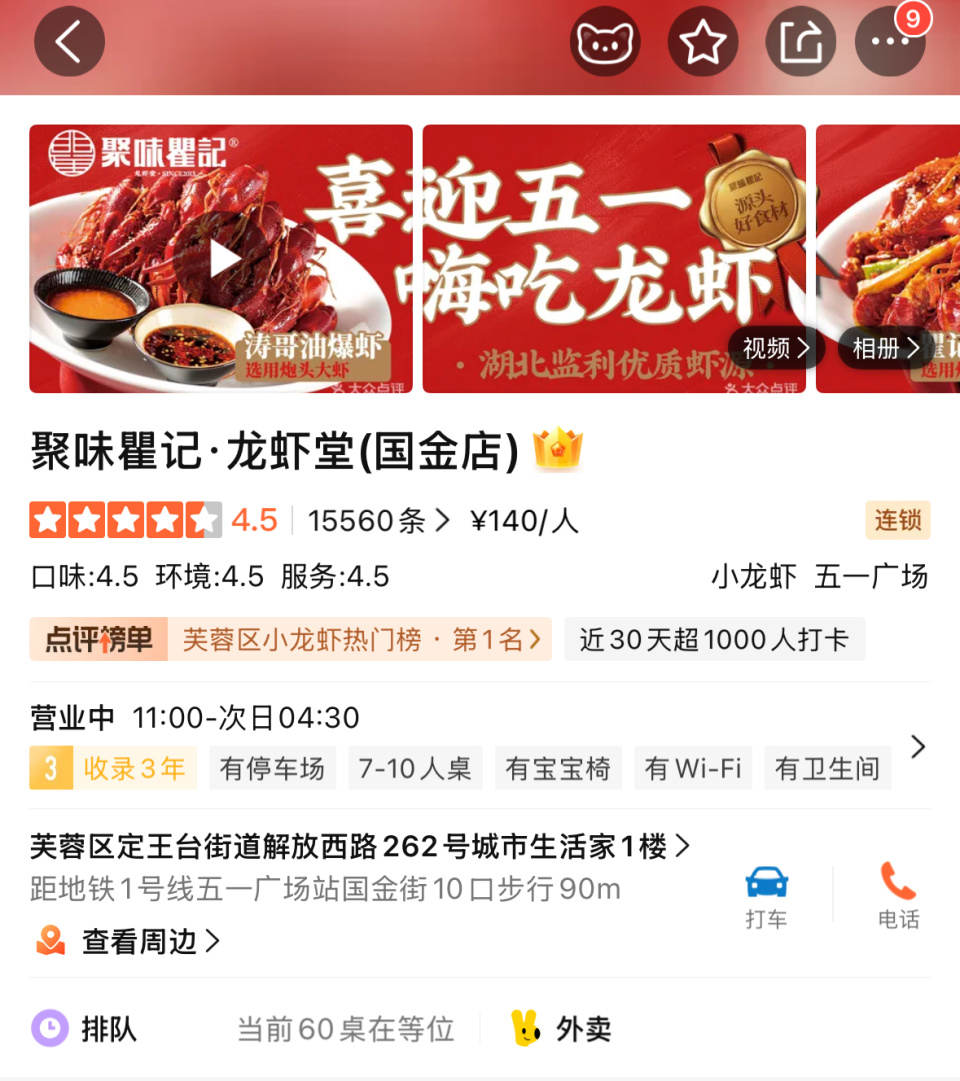The width and height of the screenshot is (960, 1081).
Task: Open the 相册 photo album
Action: (x=885, y=348)
